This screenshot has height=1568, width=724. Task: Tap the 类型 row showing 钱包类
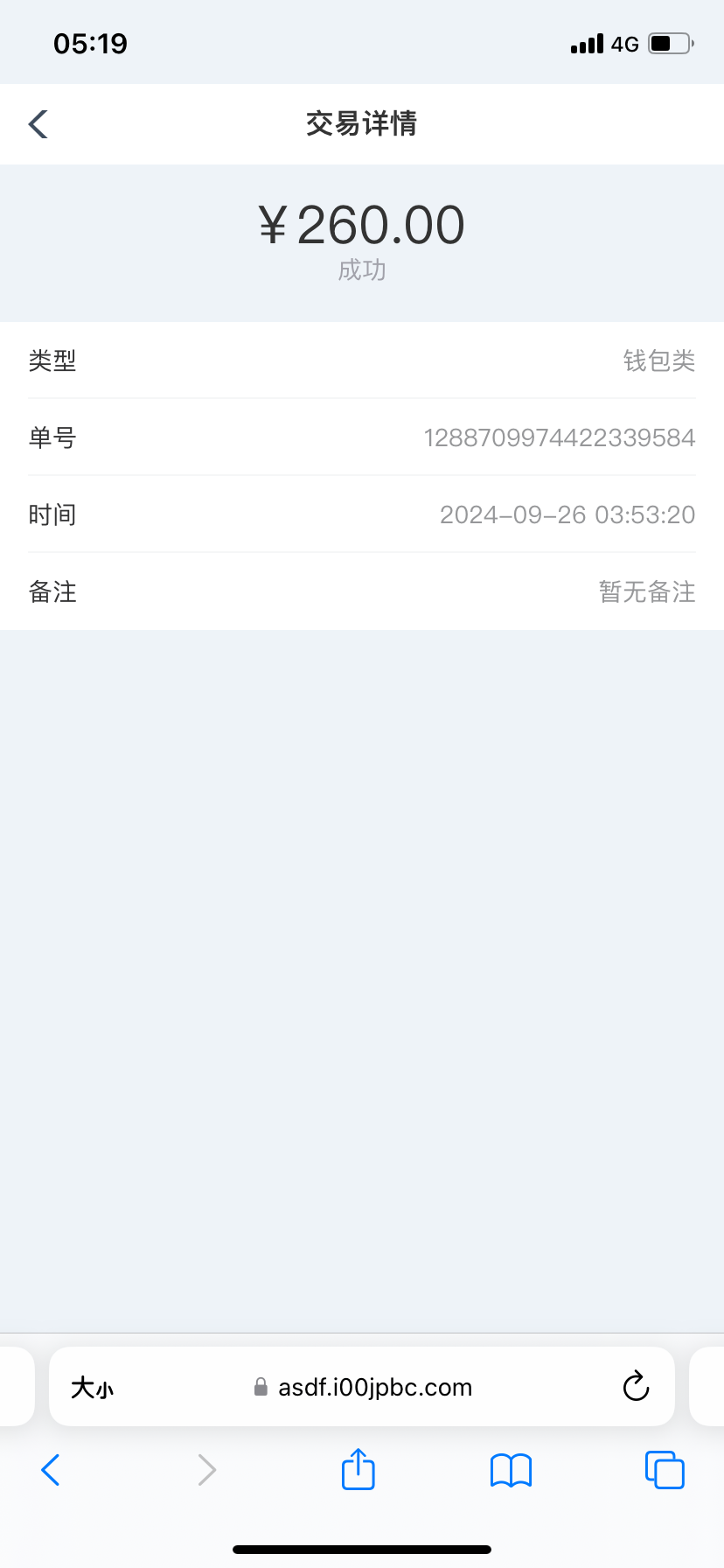click(362, 360)
